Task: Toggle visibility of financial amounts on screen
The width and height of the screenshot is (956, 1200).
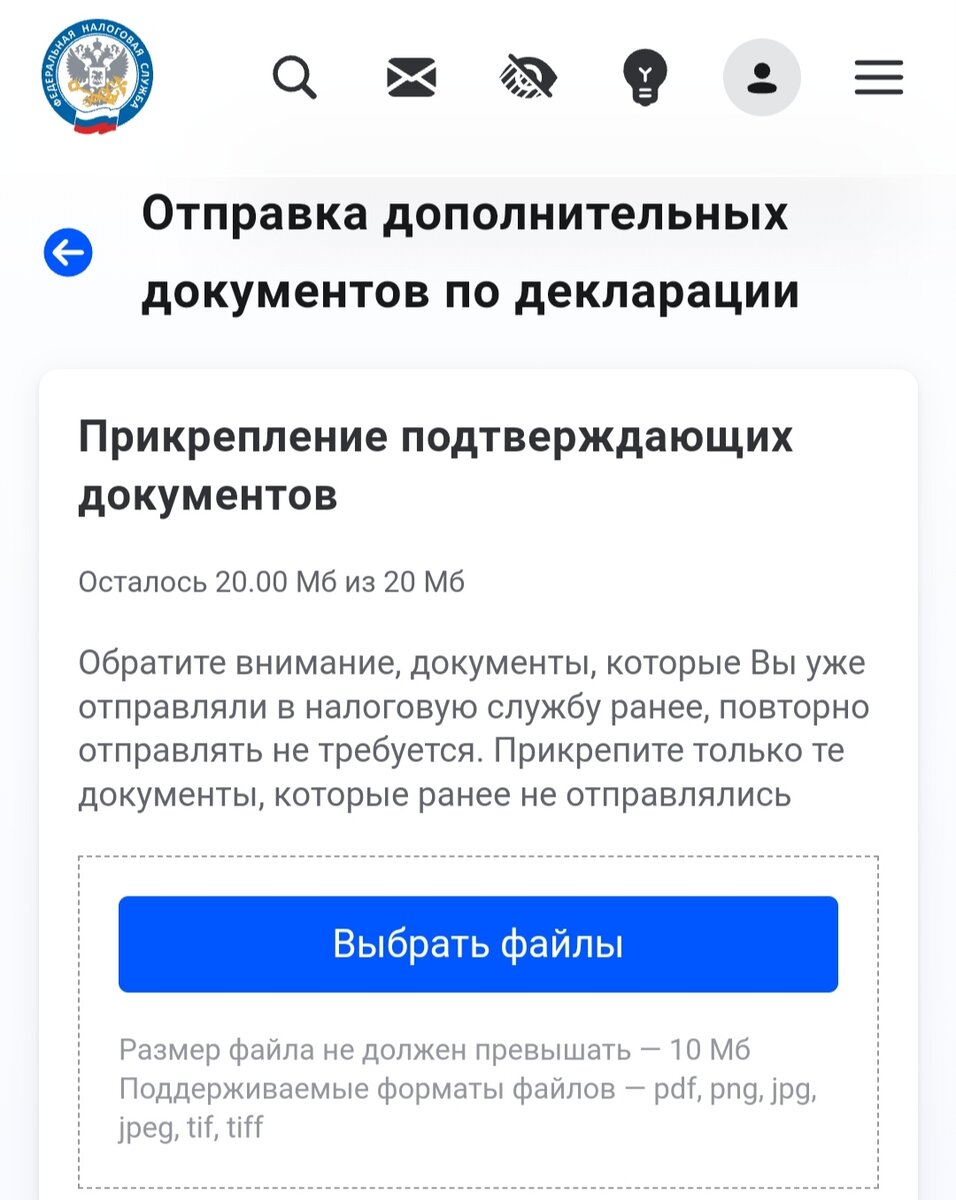Action: point(528,76)
